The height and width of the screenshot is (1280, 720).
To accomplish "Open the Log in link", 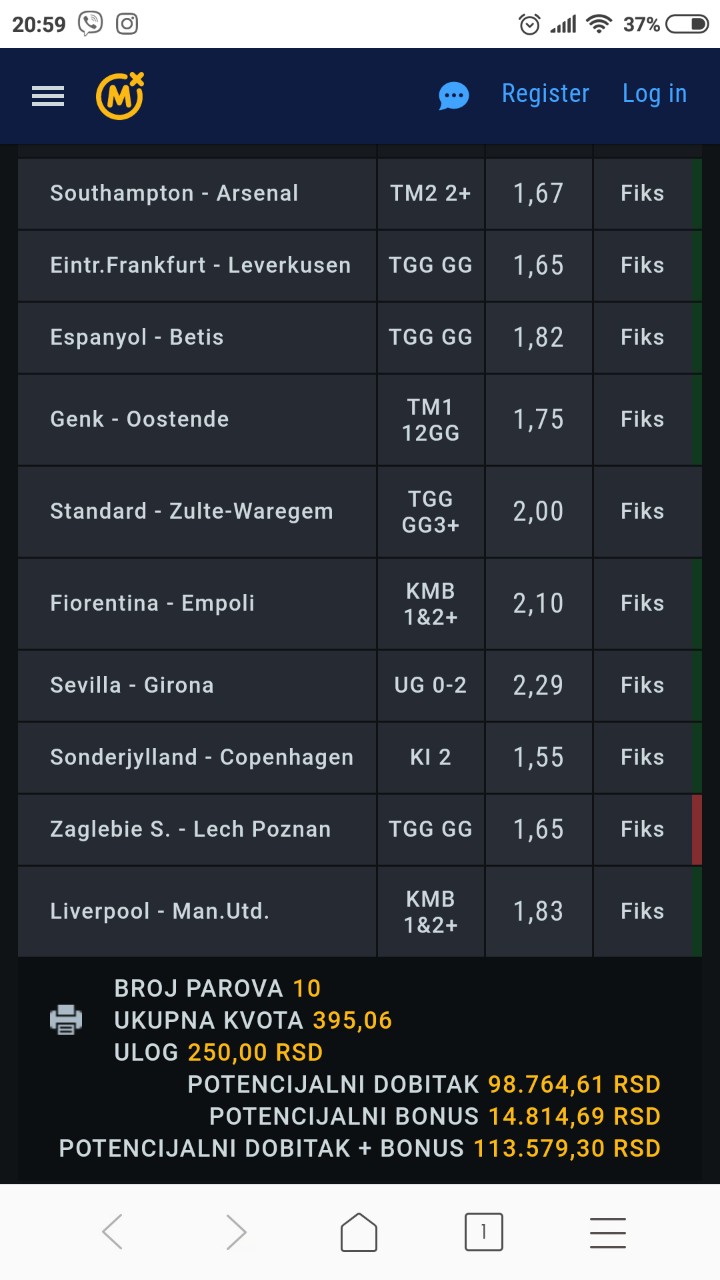I will coord(654,94).
